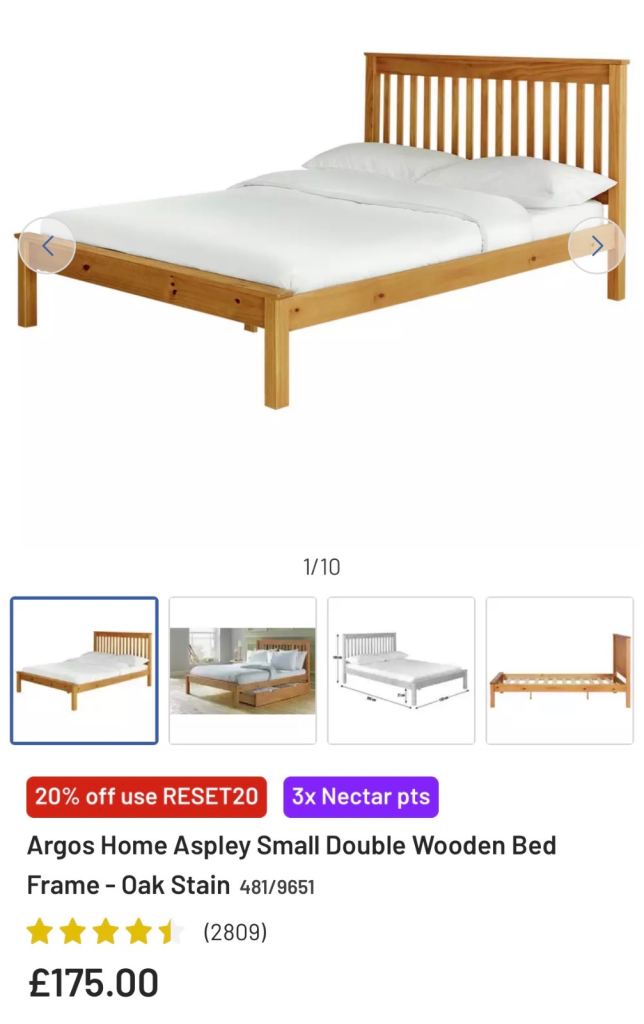Select the first thumbnail of the bed
The image size is (644, 1024).
[x=84, y=670]
